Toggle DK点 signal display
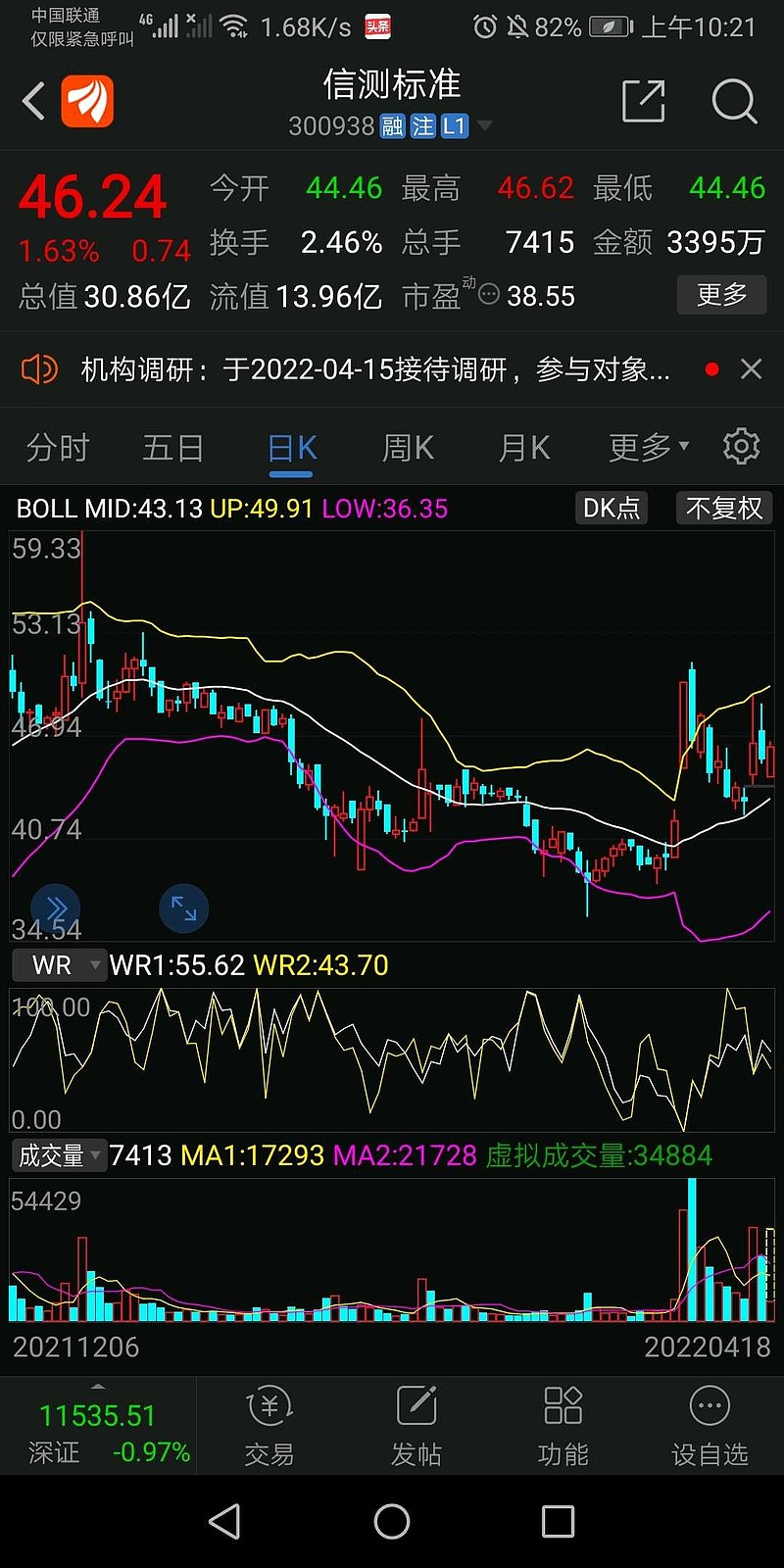 pos(611,508)
